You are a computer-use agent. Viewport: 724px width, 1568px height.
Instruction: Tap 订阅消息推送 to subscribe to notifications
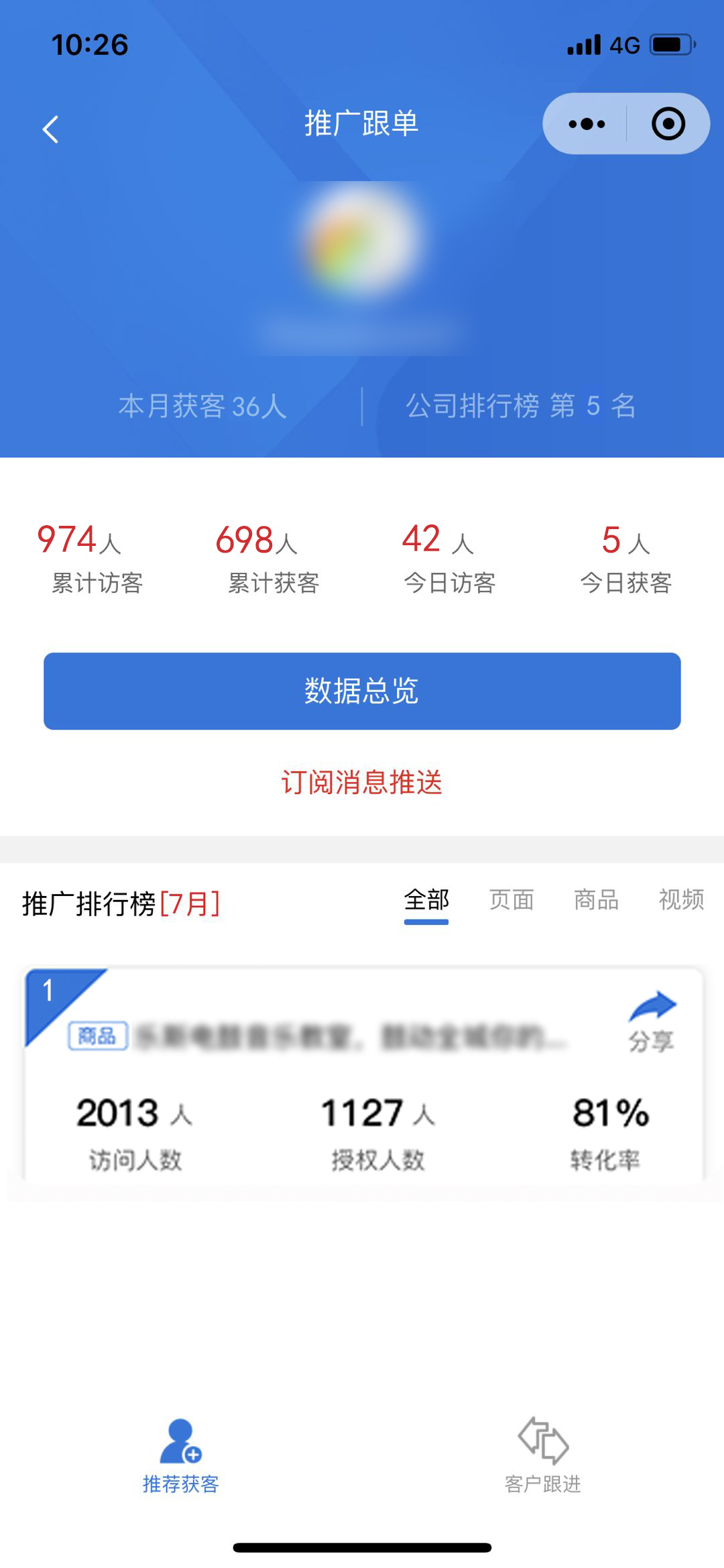pyautogui.click(x=362, y=782)
